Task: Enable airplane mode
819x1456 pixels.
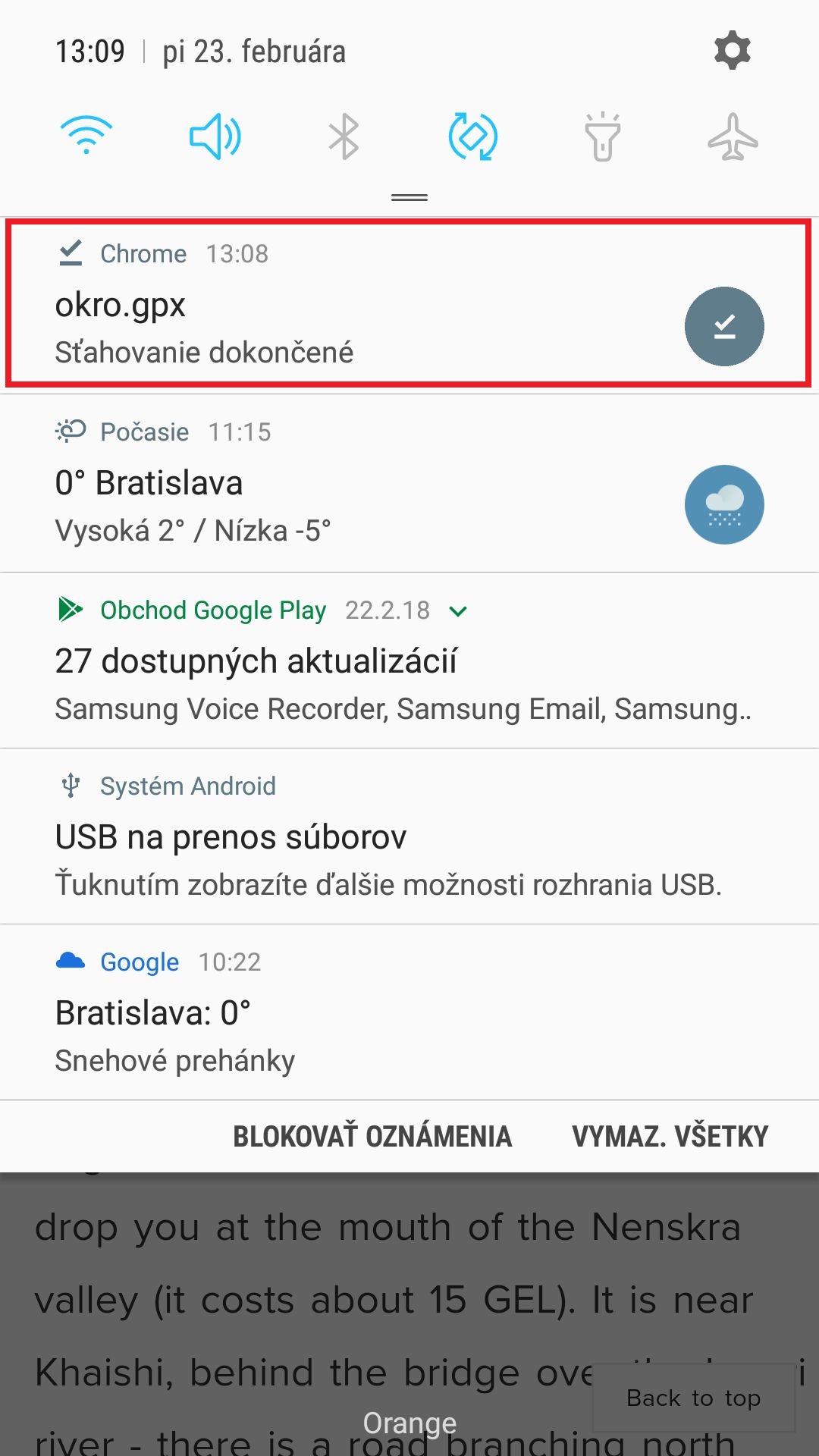Action: point(733,137)
